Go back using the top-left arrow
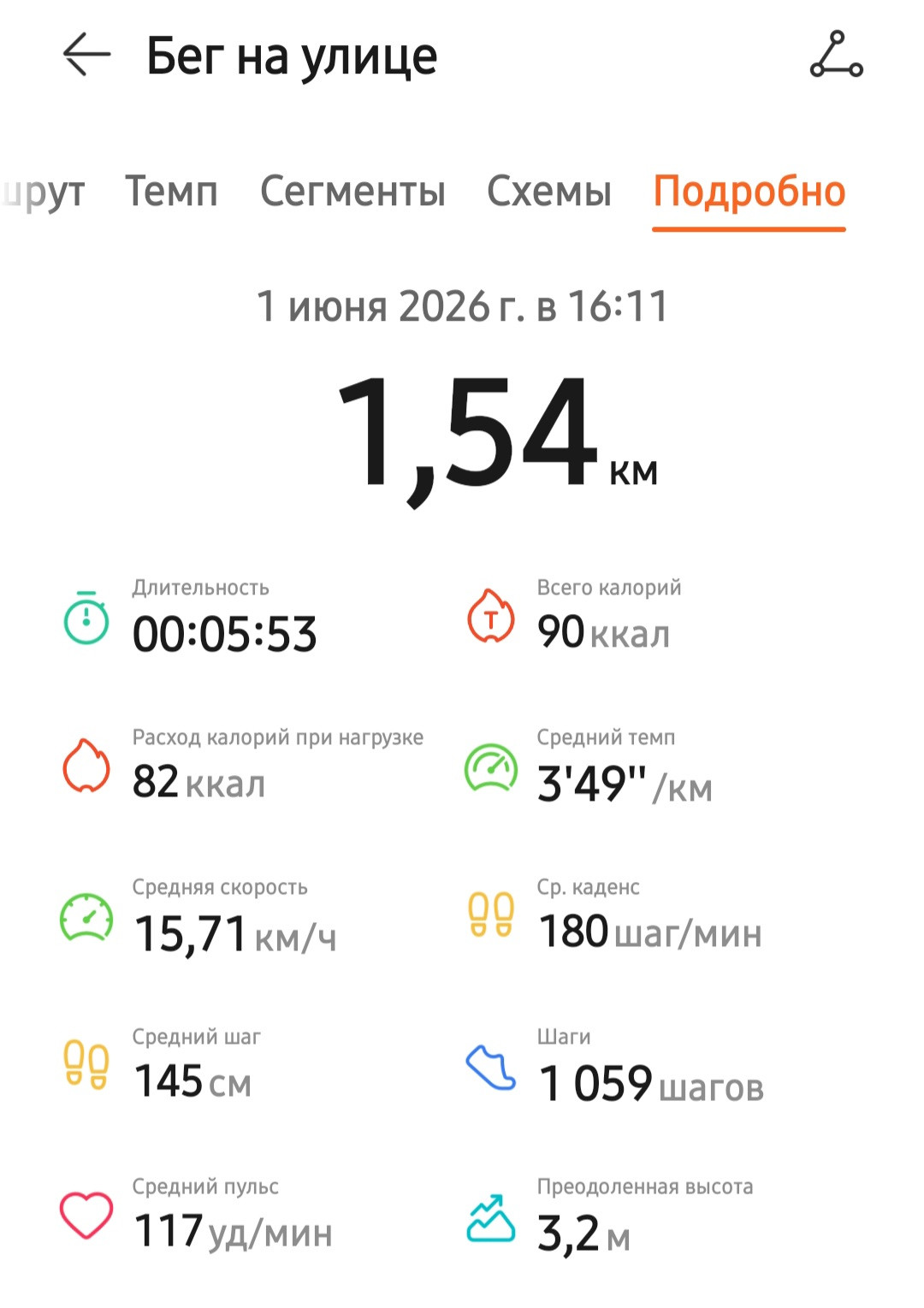924x1308 pixels. [x=86, y=55]
